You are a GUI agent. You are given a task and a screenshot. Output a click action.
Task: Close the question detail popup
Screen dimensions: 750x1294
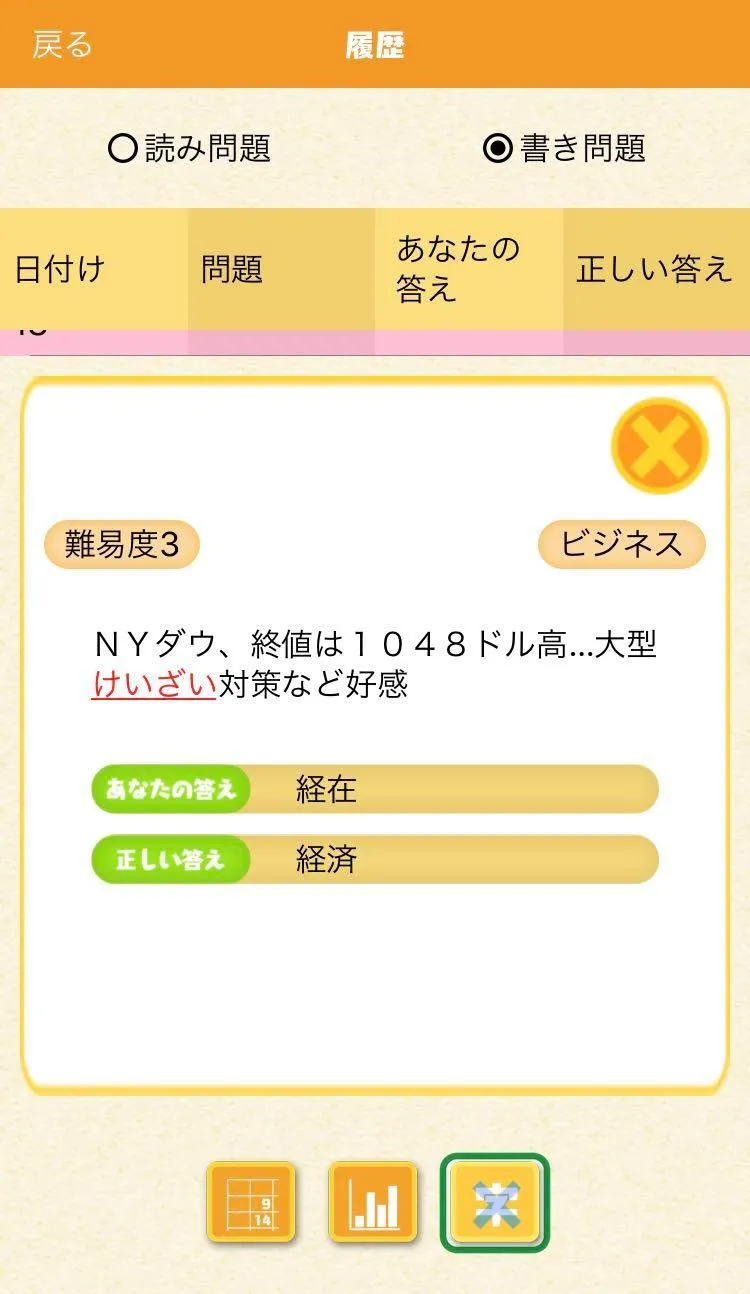659,445
